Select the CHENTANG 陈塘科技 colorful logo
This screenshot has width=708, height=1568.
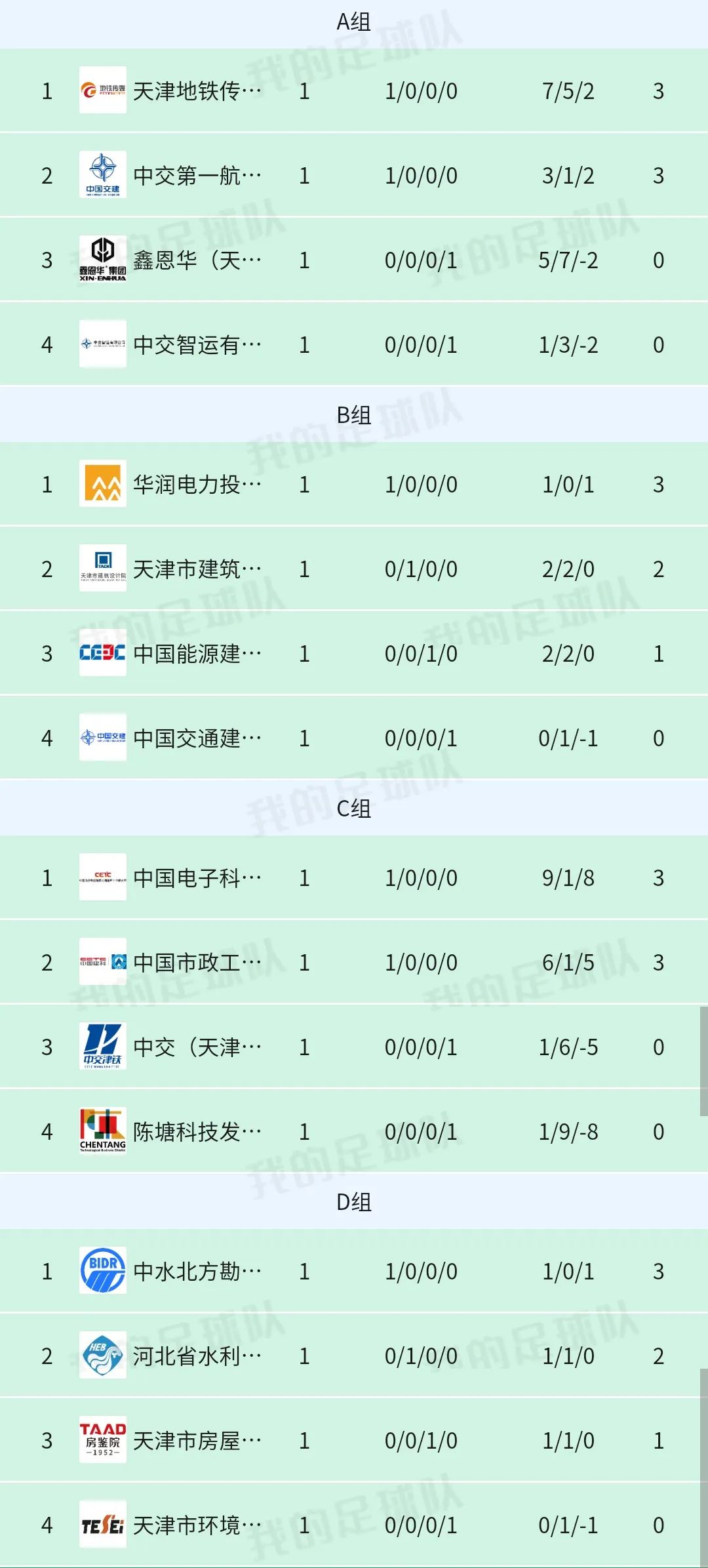[x=103, y=1131]
